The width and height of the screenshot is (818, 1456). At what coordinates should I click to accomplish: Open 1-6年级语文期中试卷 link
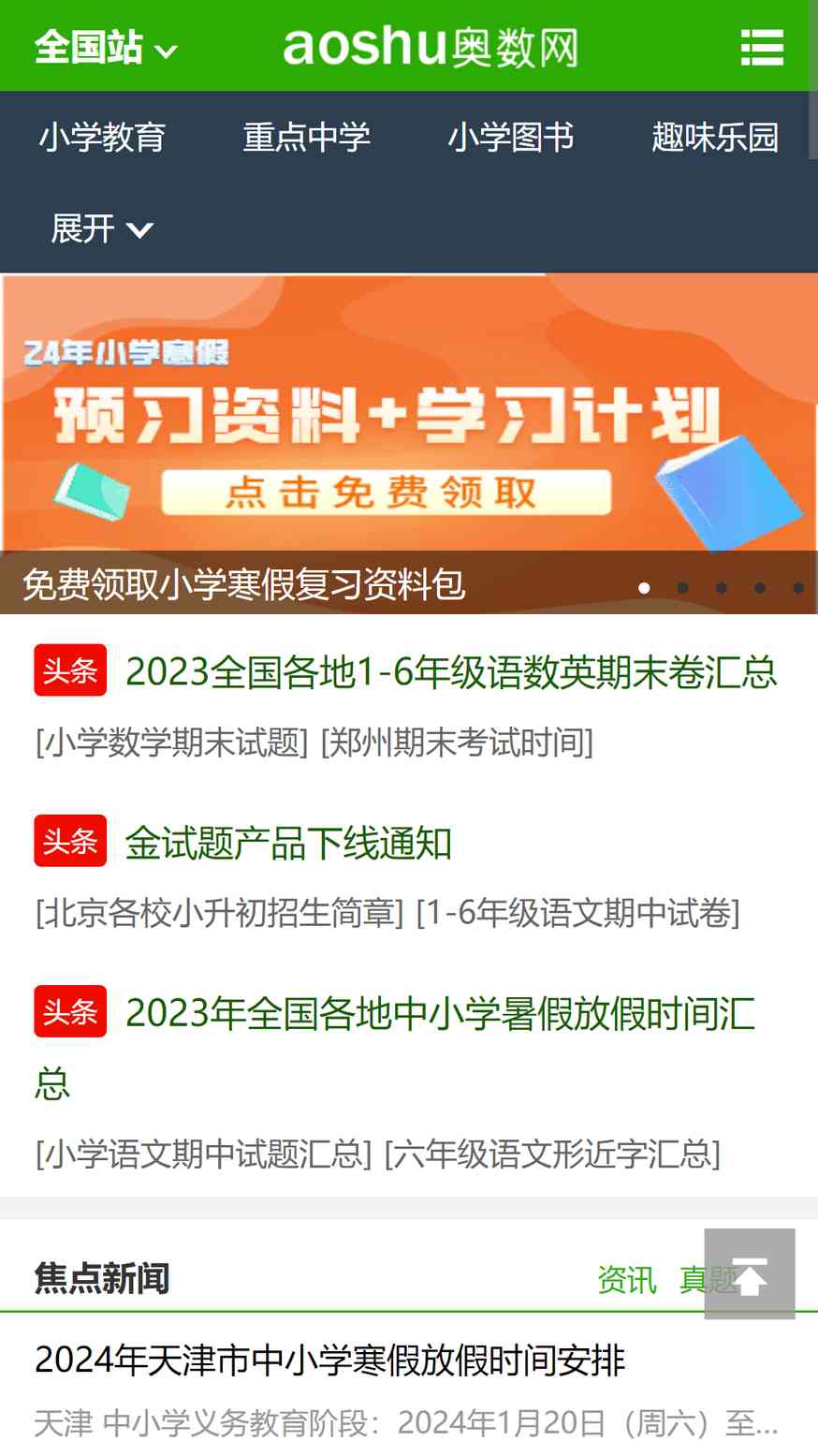tap(577, 912)
